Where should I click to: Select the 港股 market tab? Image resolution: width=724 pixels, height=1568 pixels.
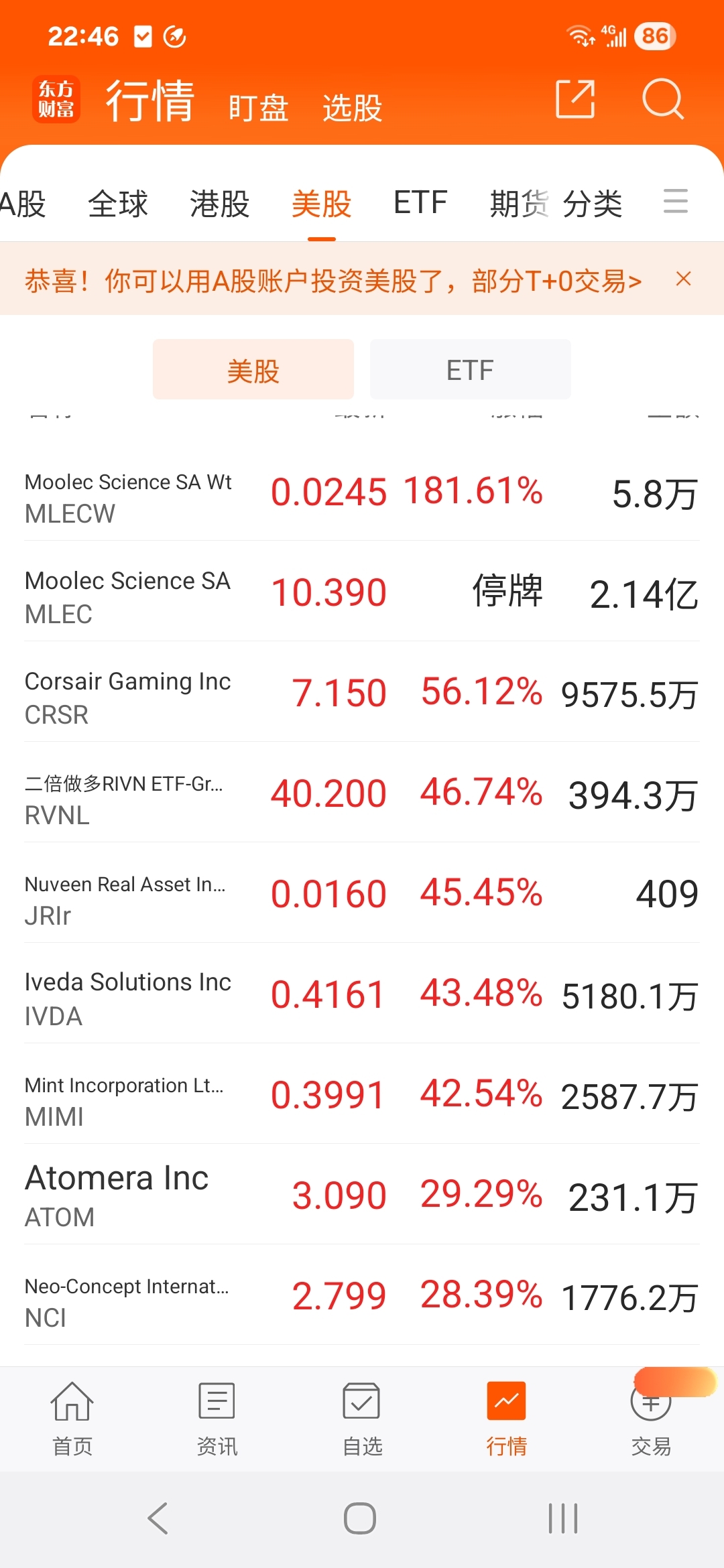[220, 203]
